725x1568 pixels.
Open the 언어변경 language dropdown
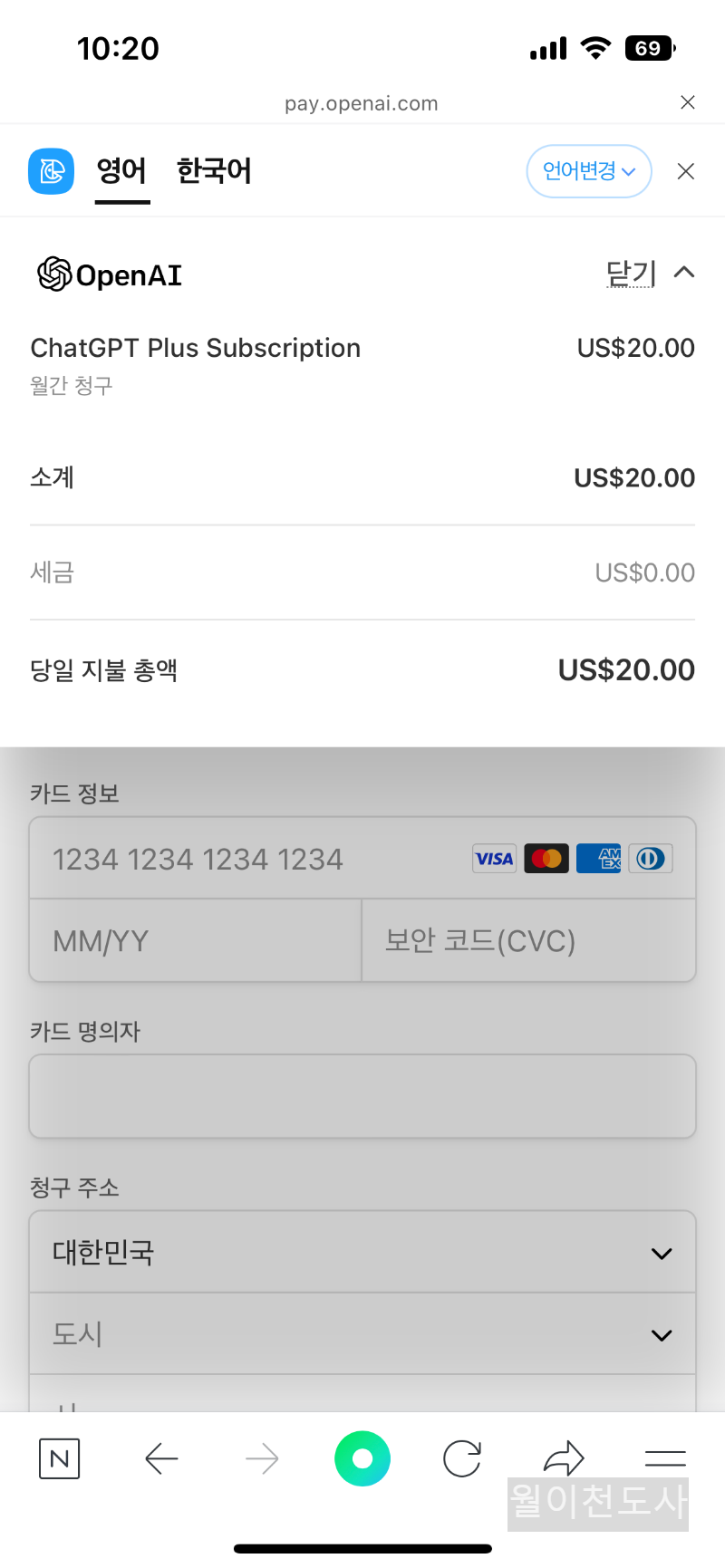click(589, 171)
